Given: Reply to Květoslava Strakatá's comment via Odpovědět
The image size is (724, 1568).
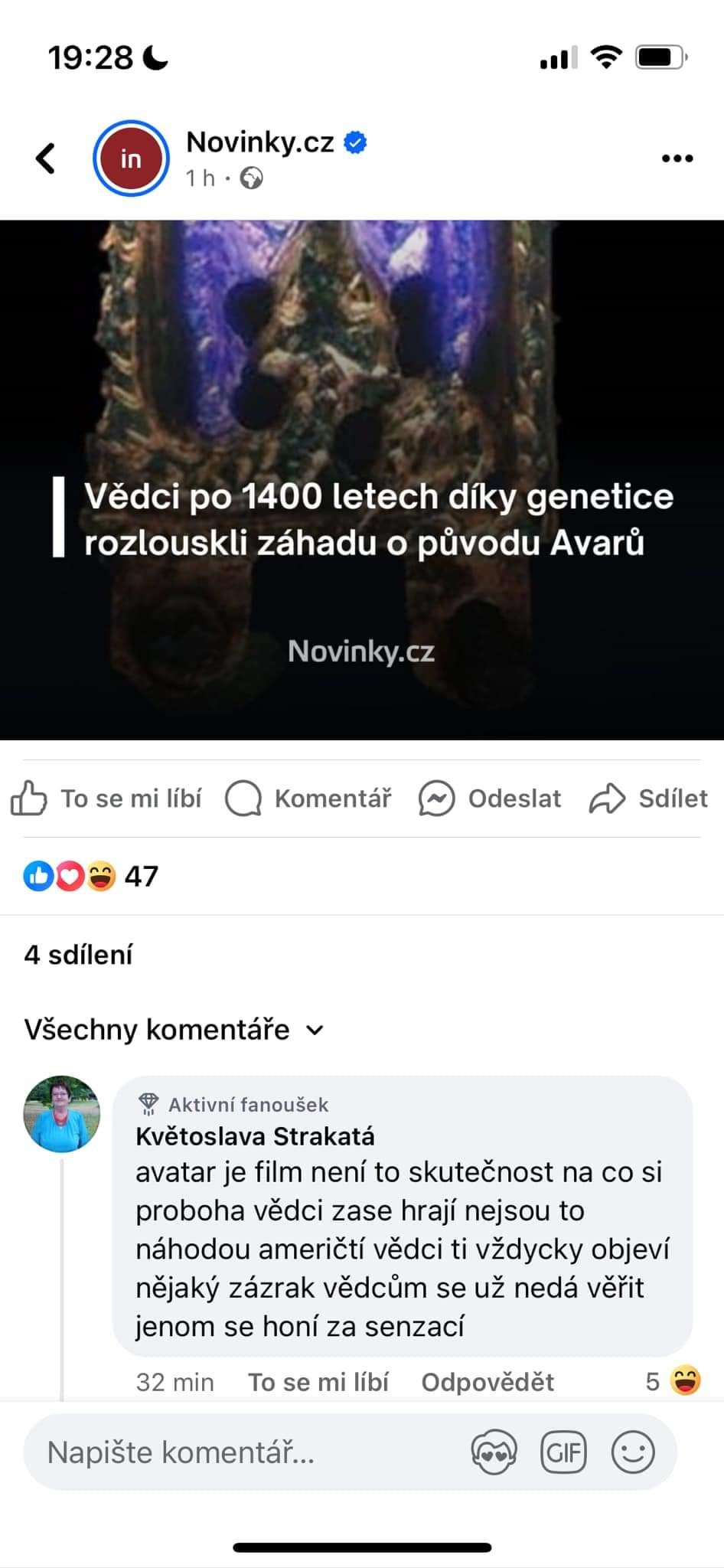Looking at the screenshot, I should pos(488,1382).
